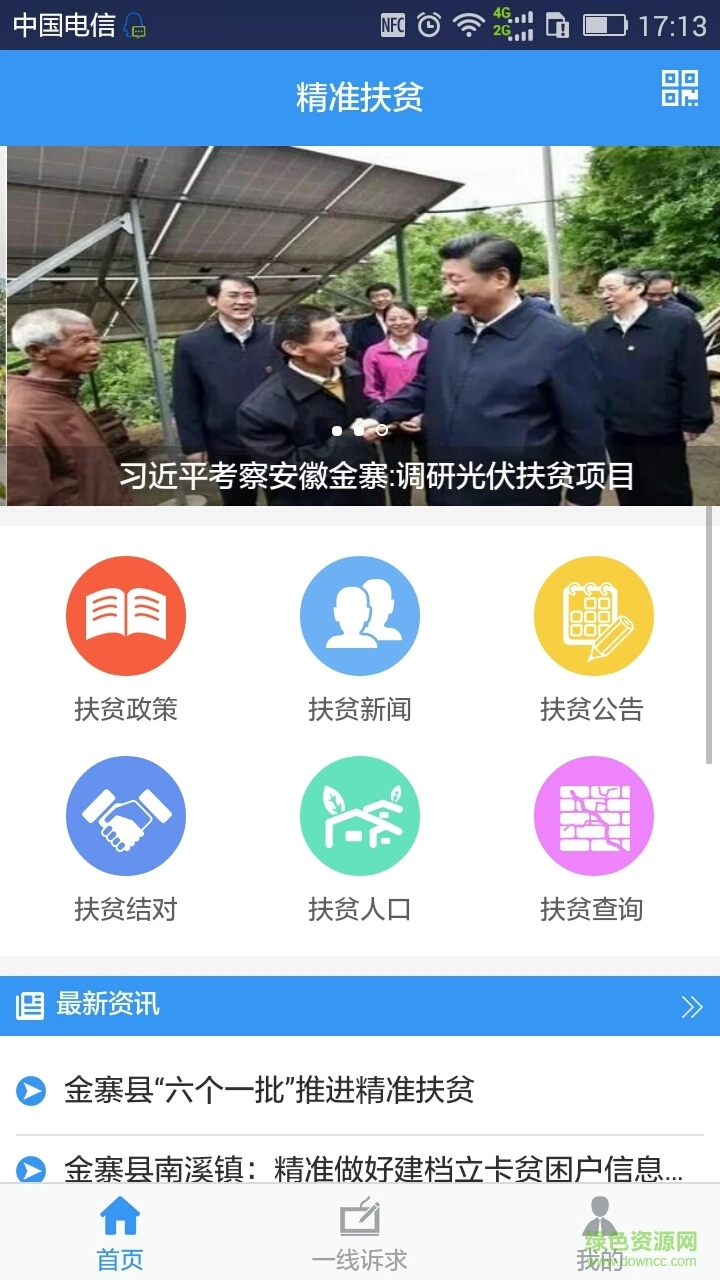Expand 最新资讯 via the double-arrow chevron

coord(691,1007)
